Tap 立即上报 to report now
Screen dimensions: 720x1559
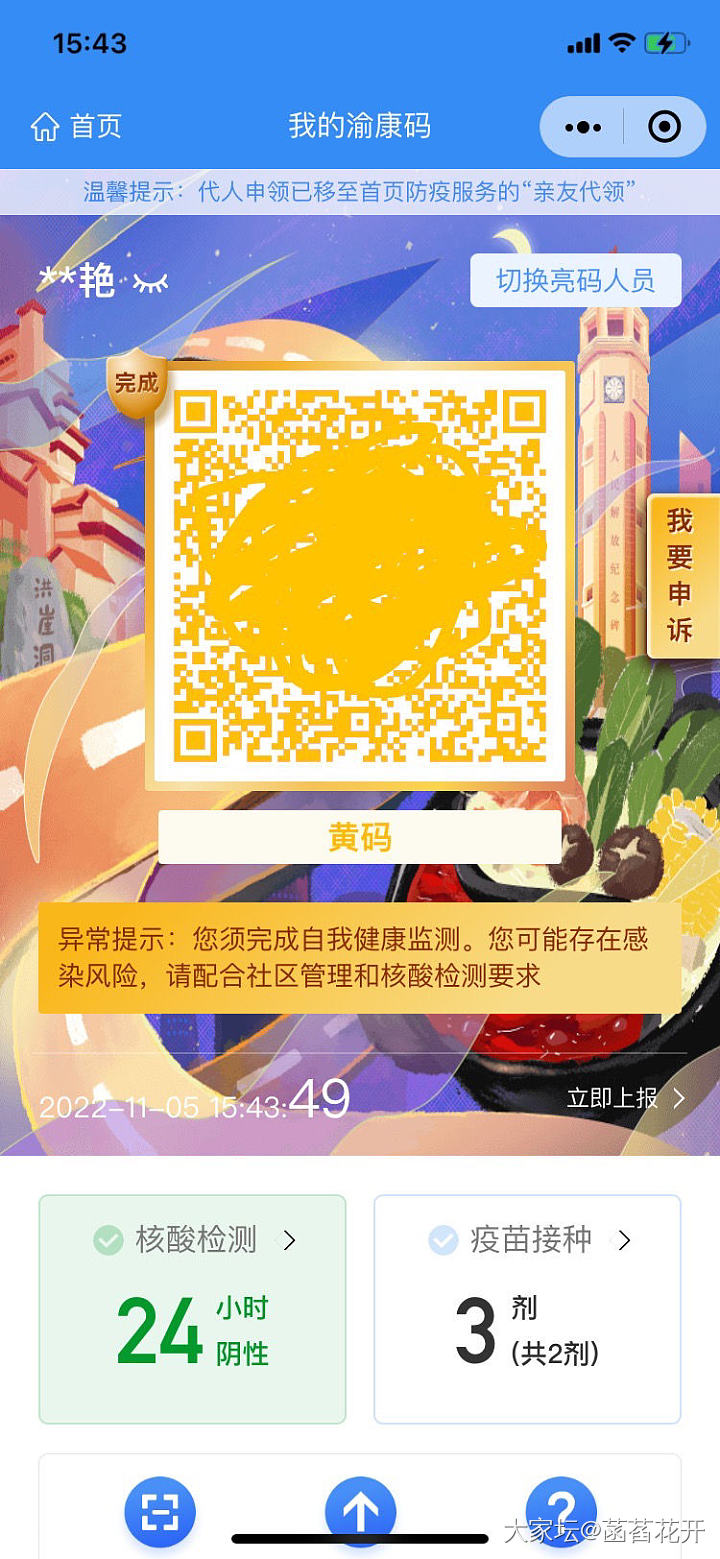click(625, 1098)
